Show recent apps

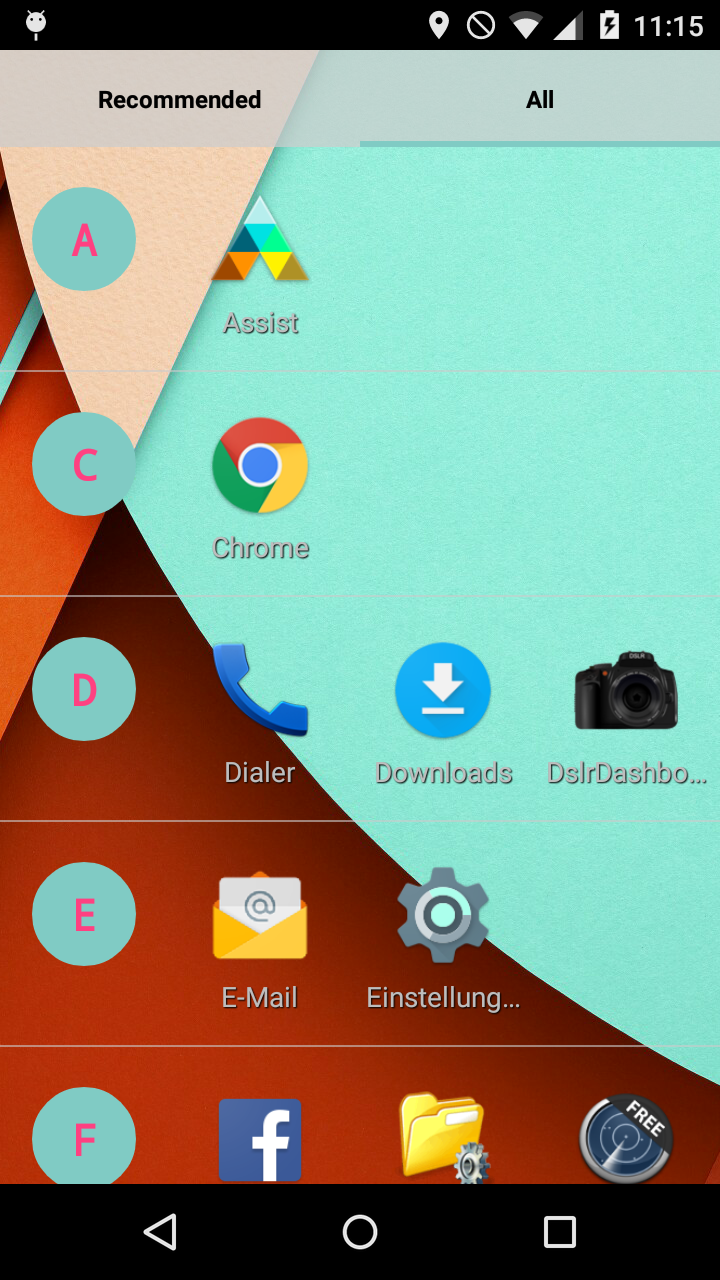pos(560,1232)
